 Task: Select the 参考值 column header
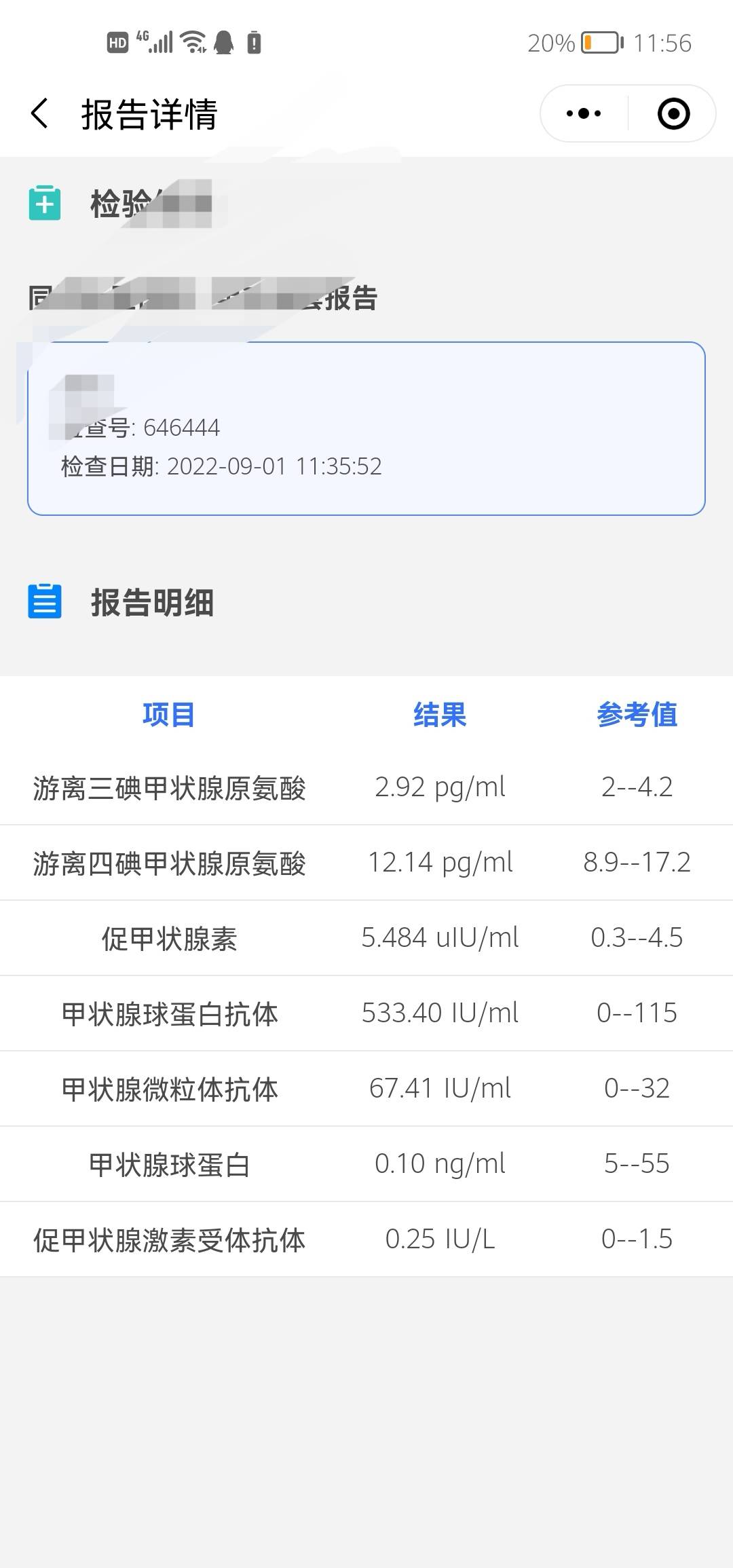click(x=637, y=714)
